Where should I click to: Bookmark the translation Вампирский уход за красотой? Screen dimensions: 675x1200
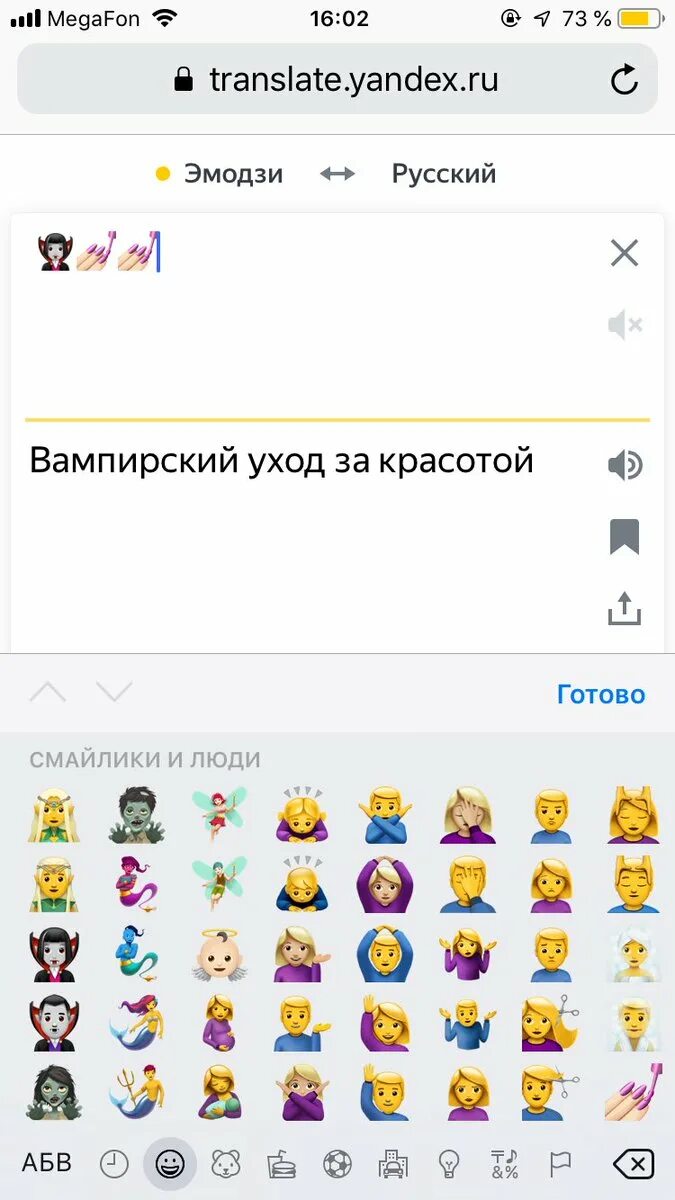[x=624, y=537]
